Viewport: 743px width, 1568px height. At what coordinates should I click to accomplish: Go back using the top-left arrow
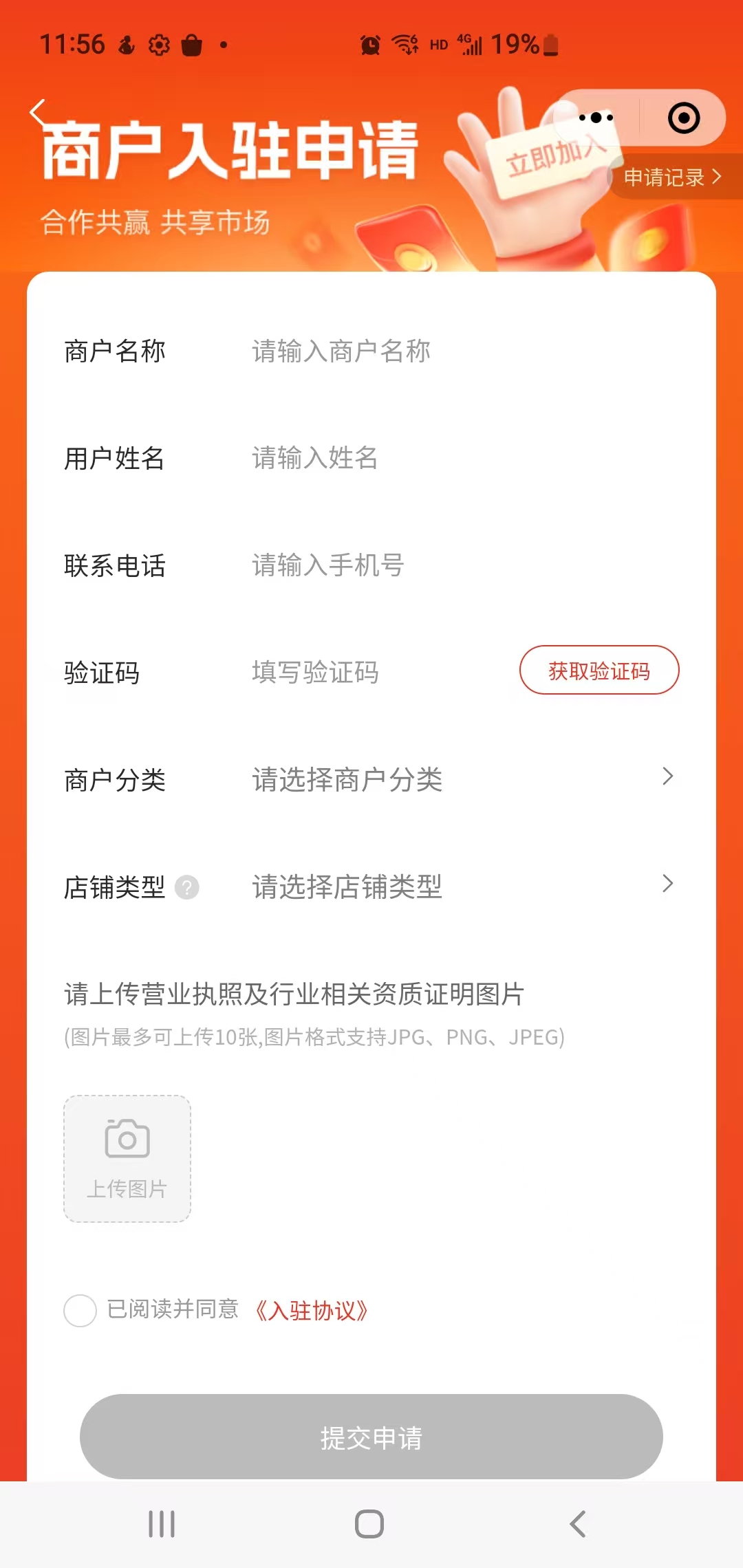pyautogui.click(x=39, y=112)
